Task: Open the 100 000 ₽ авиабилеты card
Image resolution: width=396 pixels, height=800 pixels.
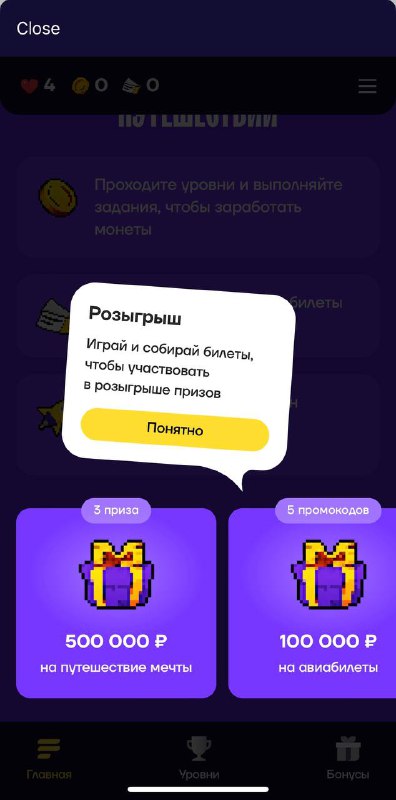Action: click(312, 603)
